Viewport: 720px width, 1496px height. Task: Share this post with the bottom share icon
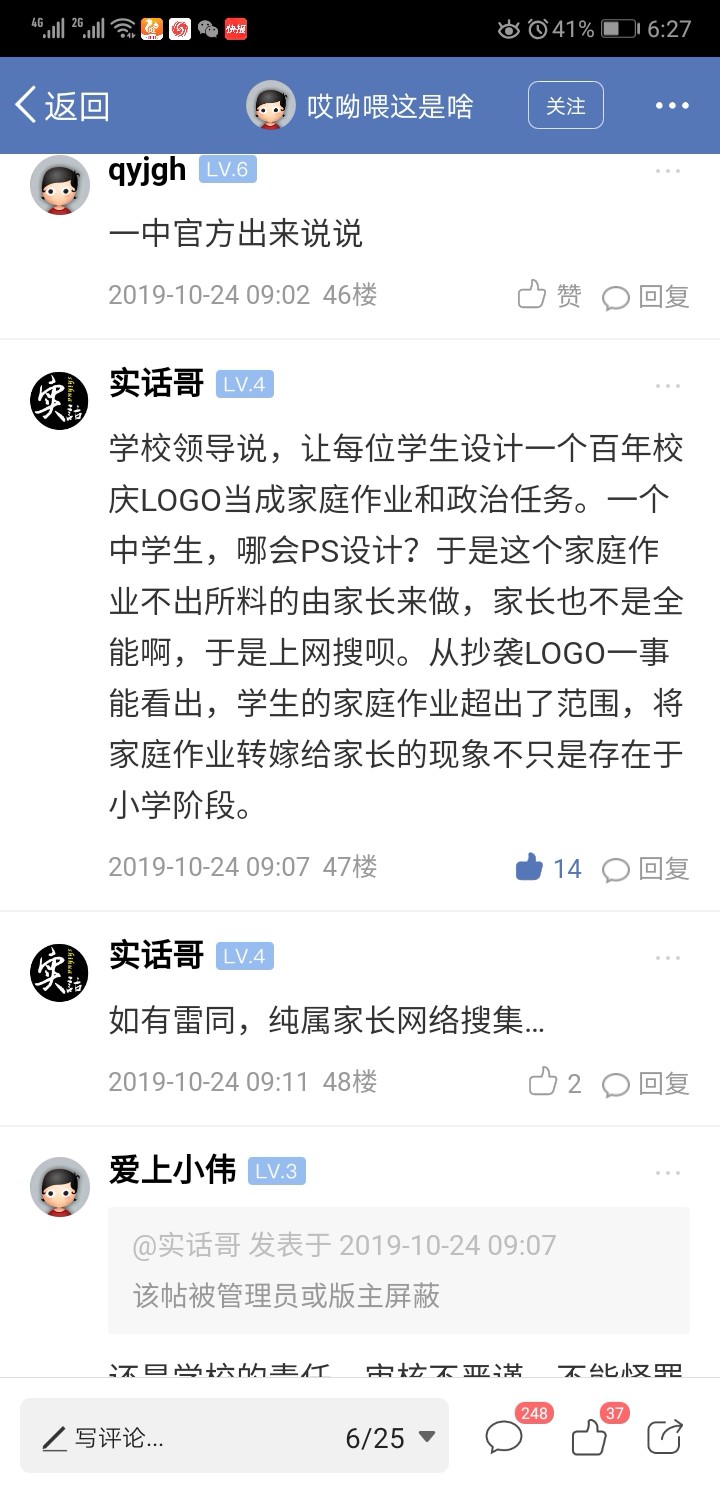tap(665, 1438)
